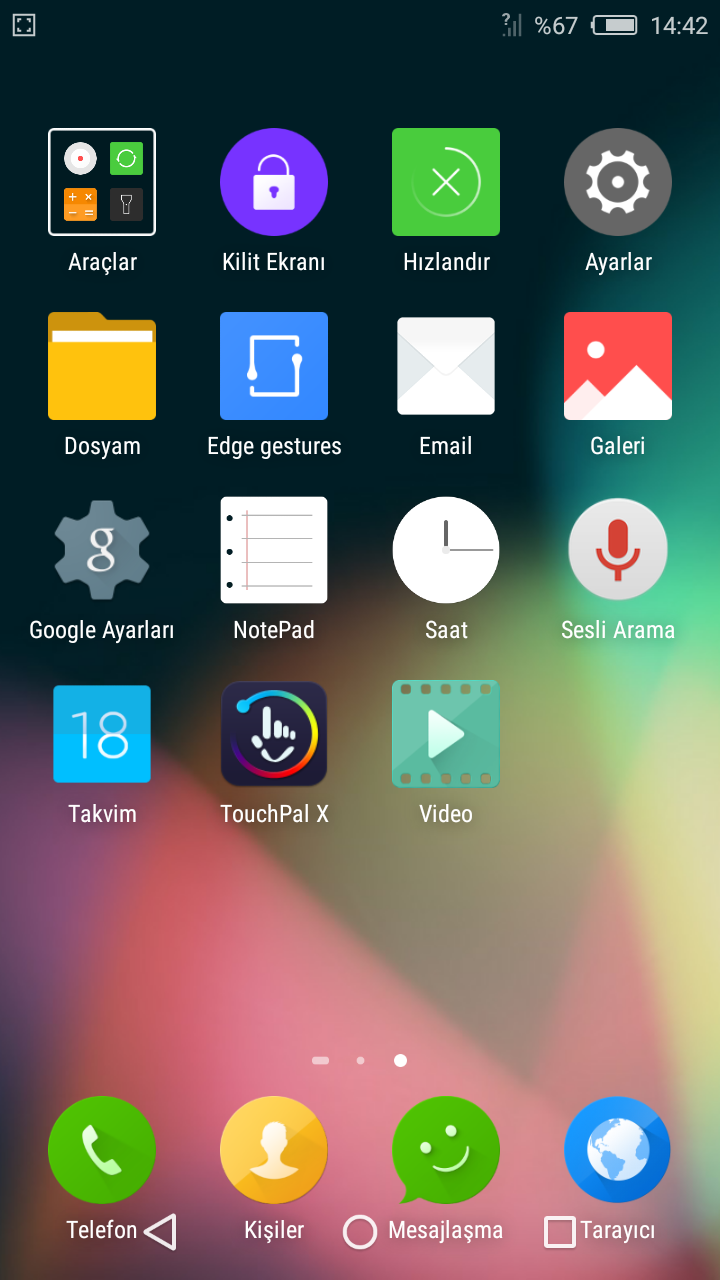Launch TouchPal X keyboard app

(x=274, y=734)
